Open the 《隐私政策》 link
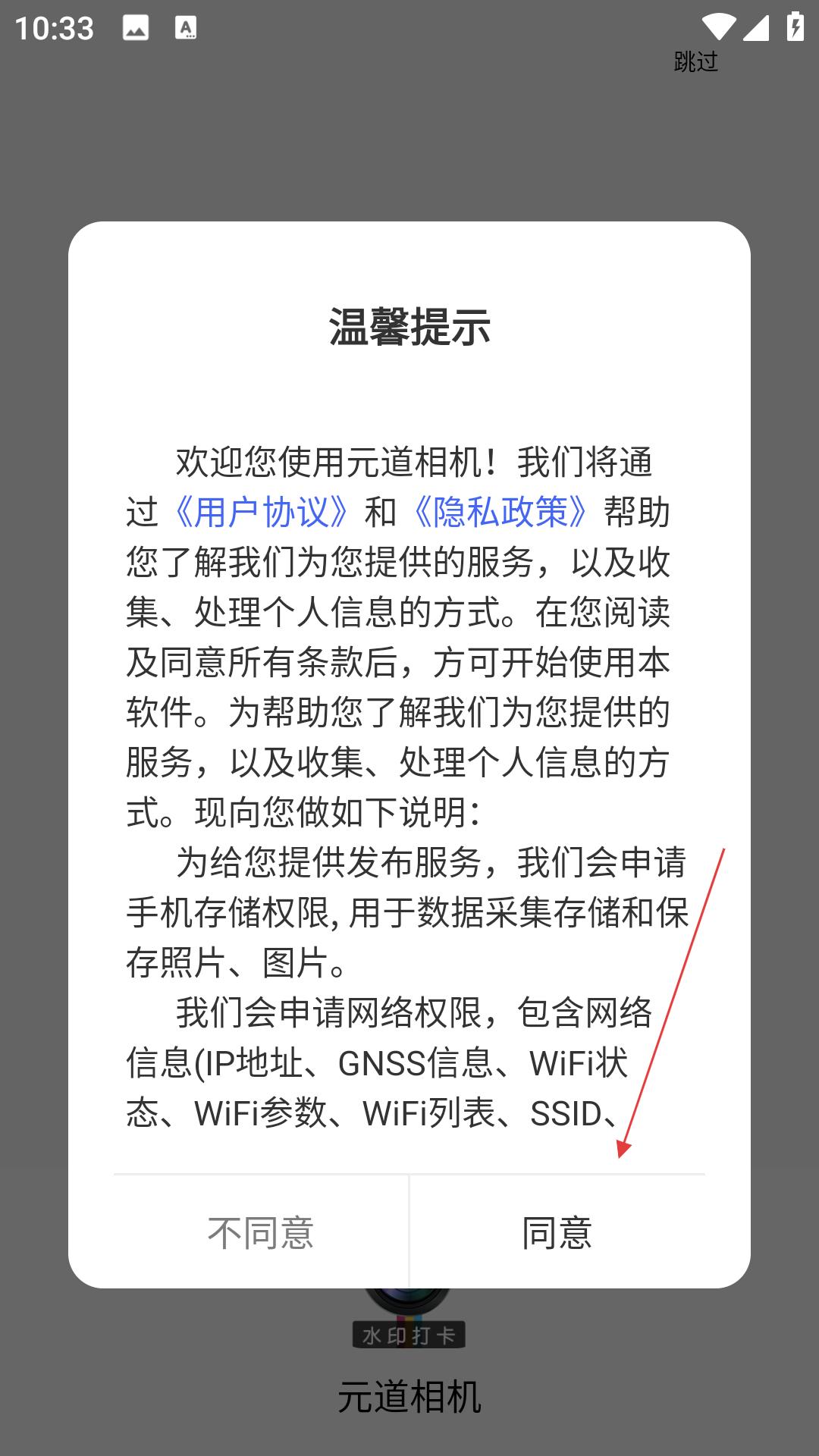Screen dimensions: 819x1456 point(500,512)
